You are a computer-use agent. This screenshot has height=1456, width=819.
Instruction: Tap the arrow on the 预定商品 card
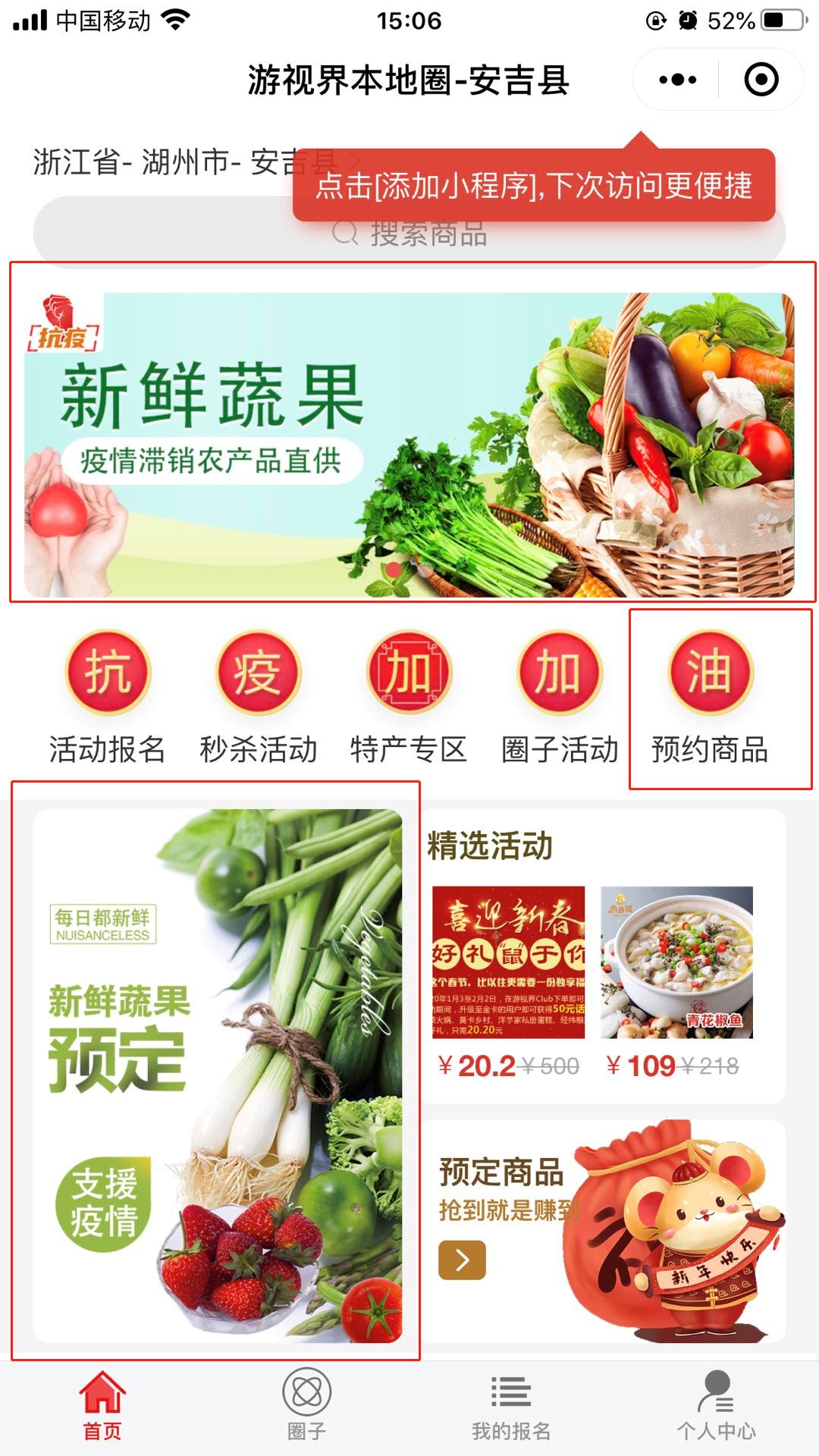(462, 1260)
